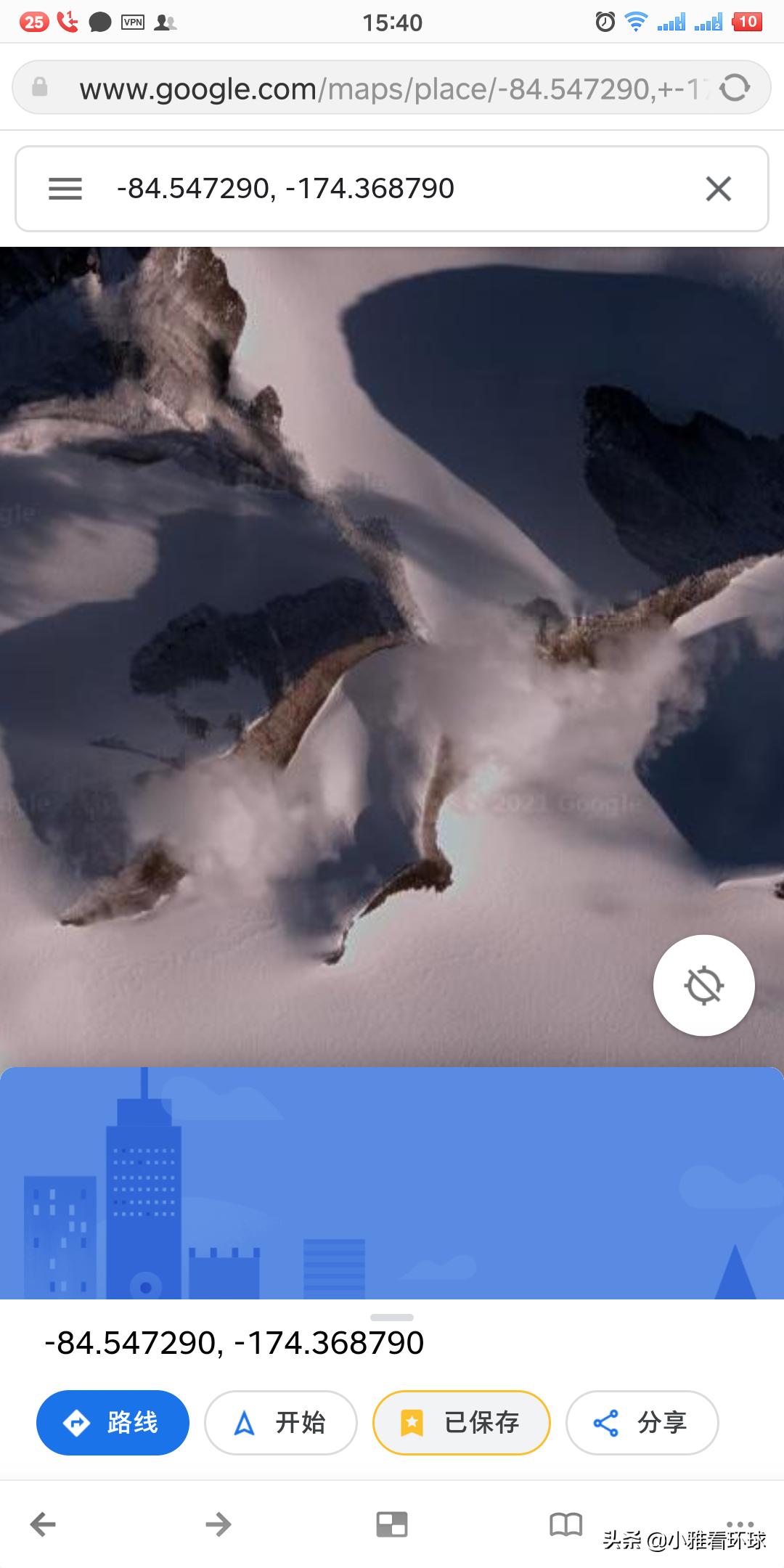The width and height of the screenshot is (784, 1568).
Task: Open browser bookmarks book icon
Action: click(565, 1524)
